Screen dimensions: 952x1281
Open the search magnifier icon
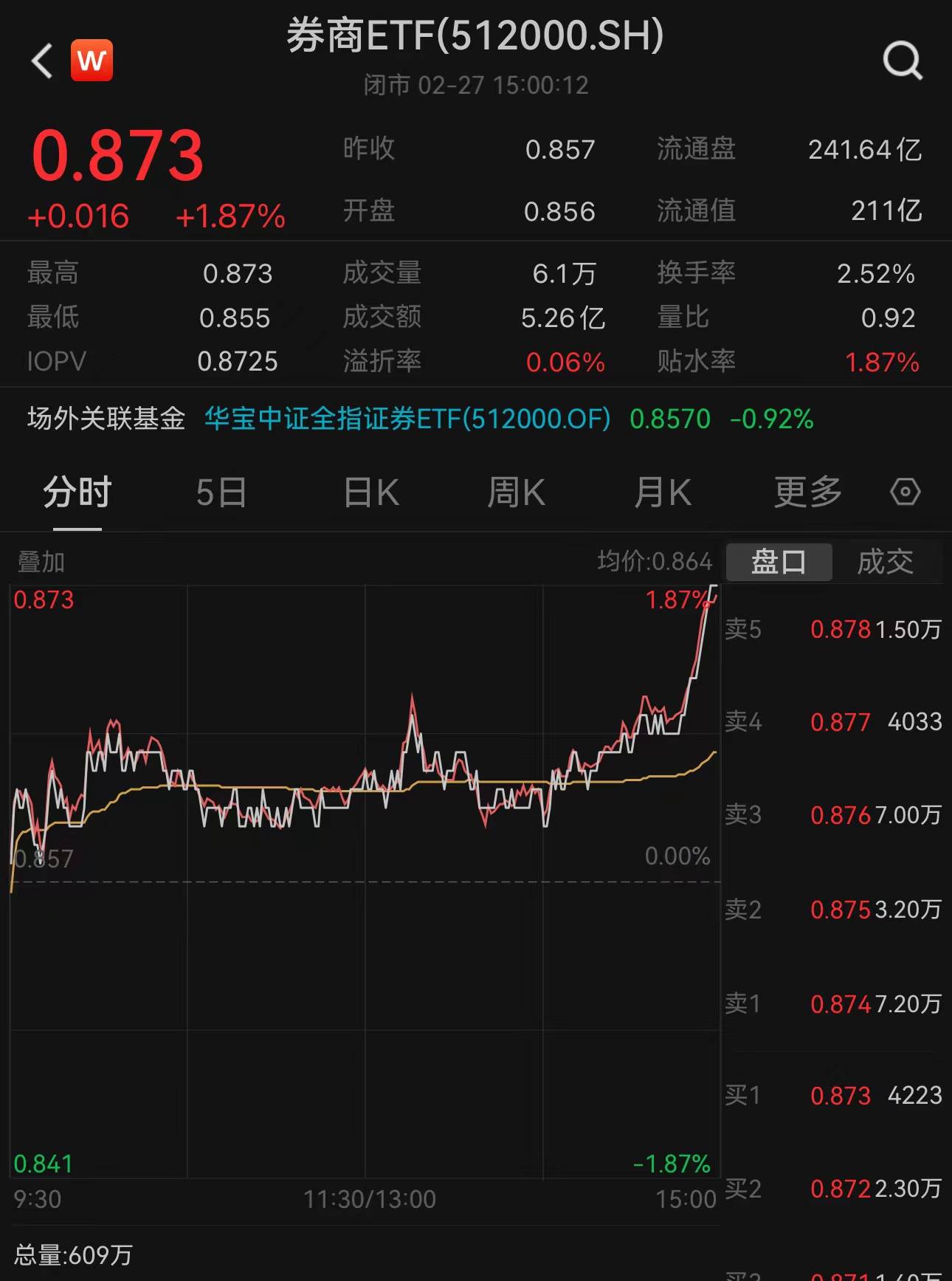(x=903, y=61)
